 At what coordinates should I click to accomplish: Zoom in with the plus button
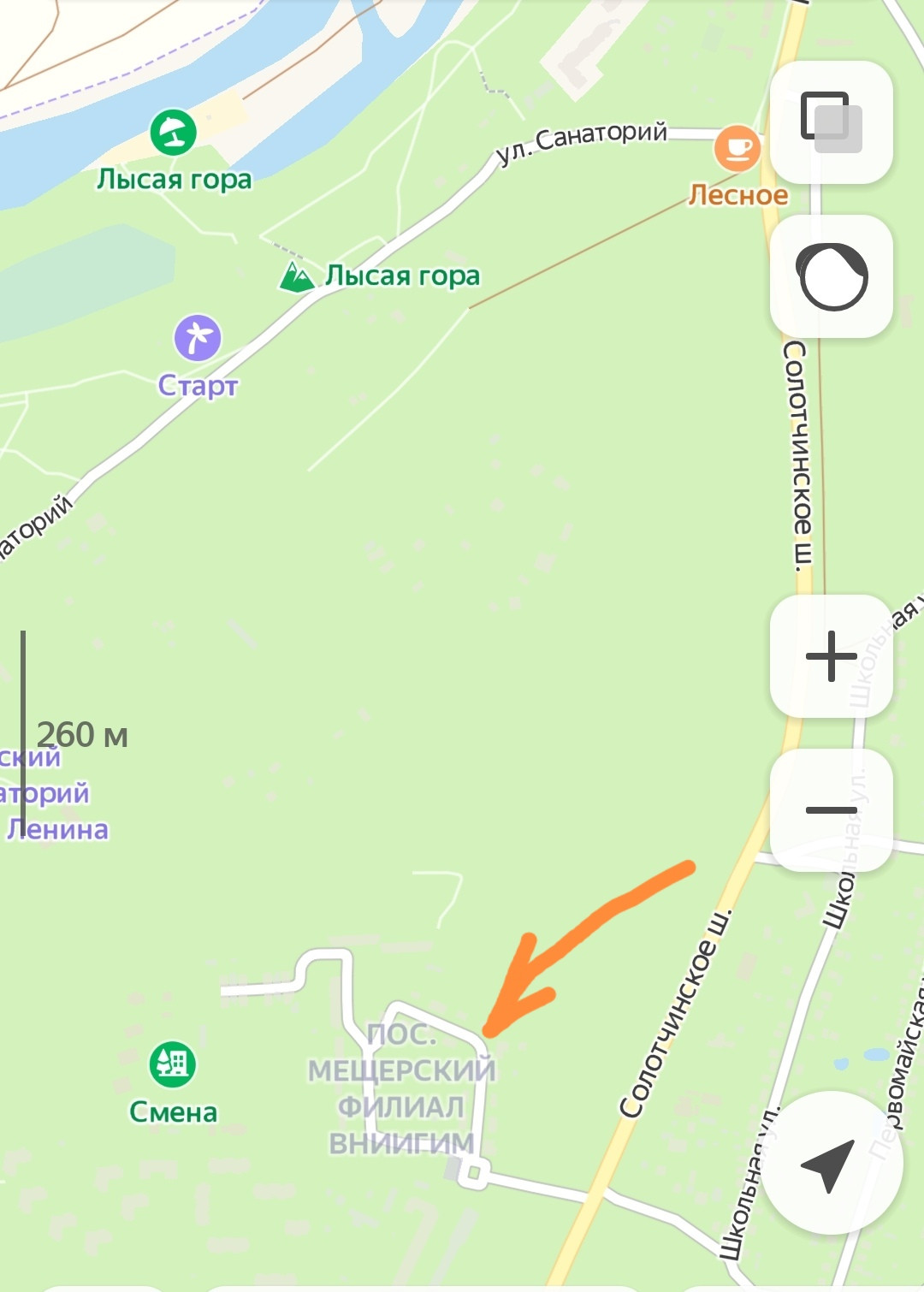coord(831,656)
